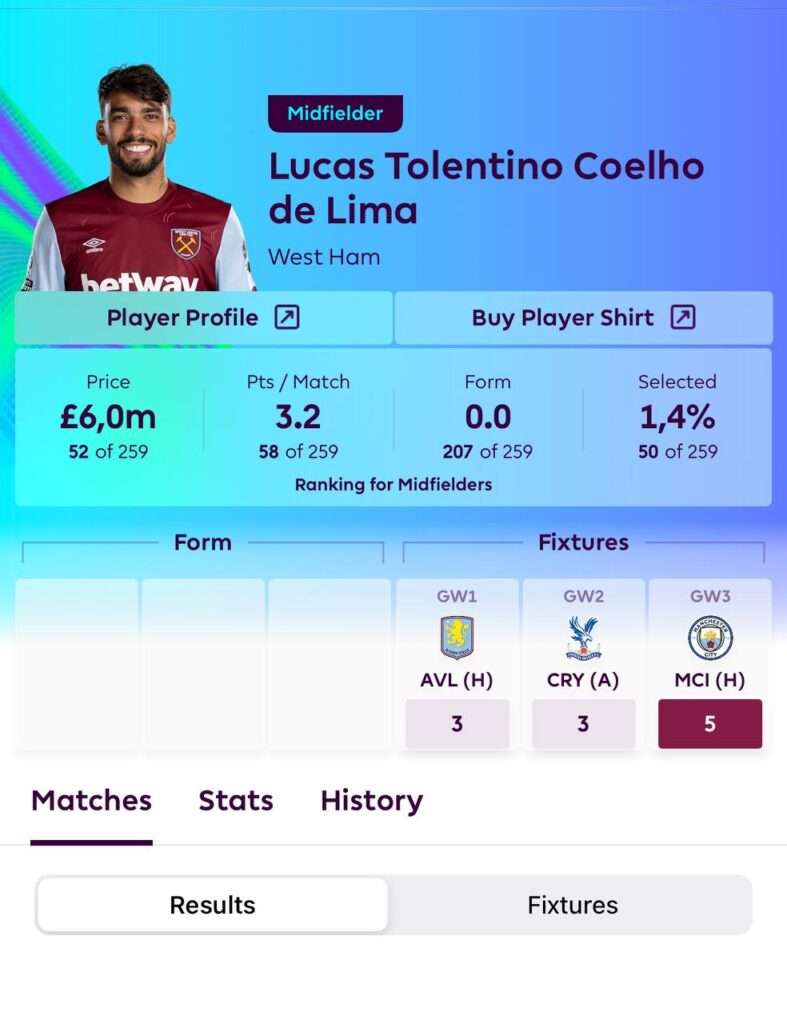Show the Results segment
Viewport: 787px width, 1024px height.
212,905
